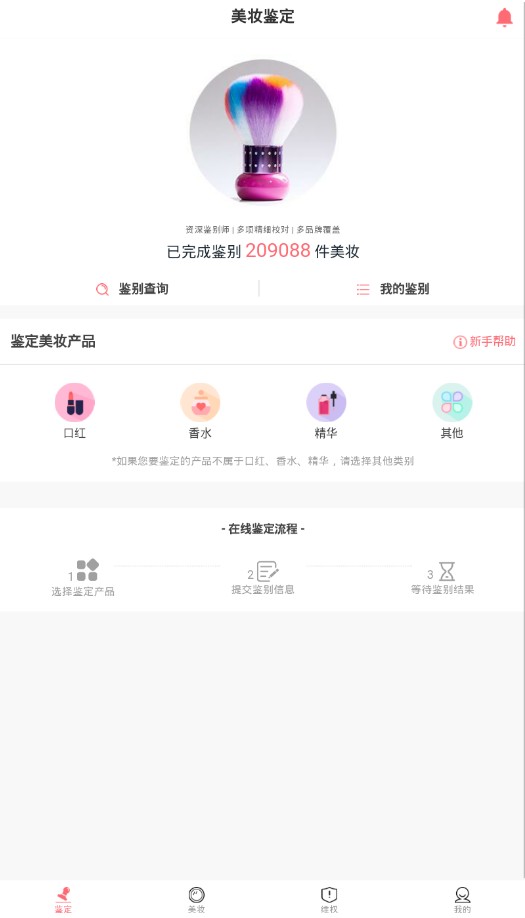Tap the 鉴定 bottom tab
This screenshot has height=918, width=525.
click(x=64, y=900)
